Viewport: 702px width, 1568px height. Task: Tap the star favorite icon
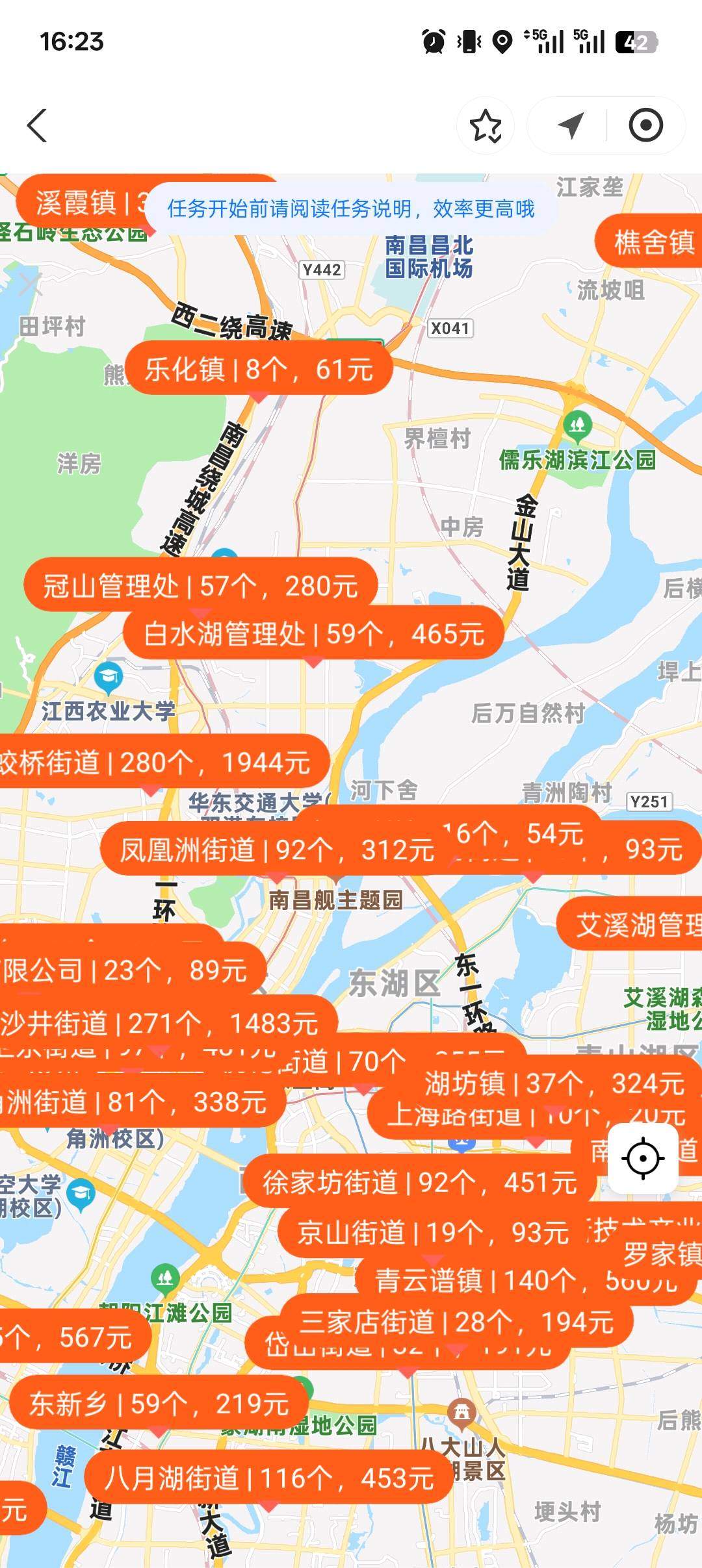(489, 125)
